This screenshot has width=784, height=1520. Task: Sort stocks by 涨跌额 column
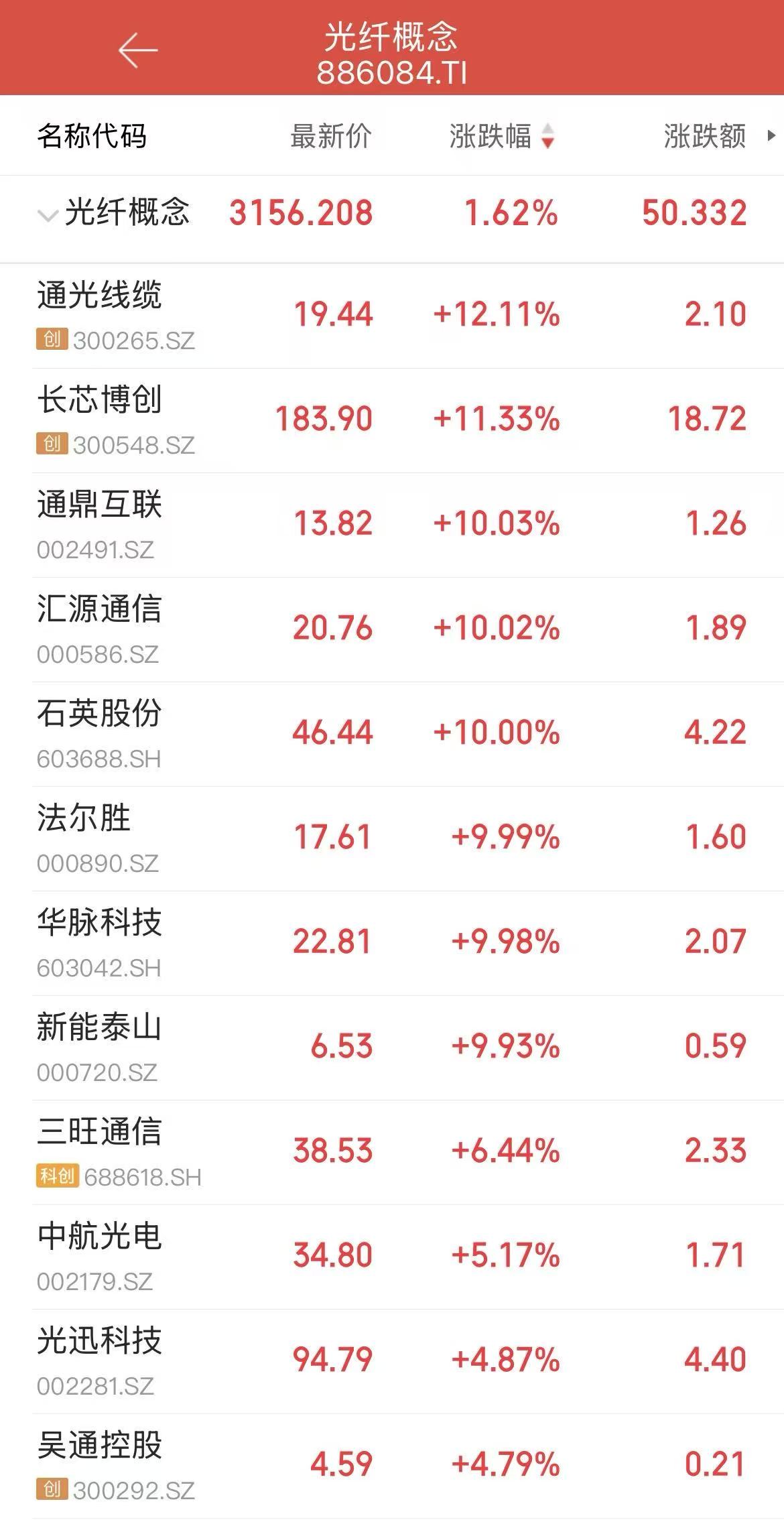pyautogui.click(x=704, y=136)
